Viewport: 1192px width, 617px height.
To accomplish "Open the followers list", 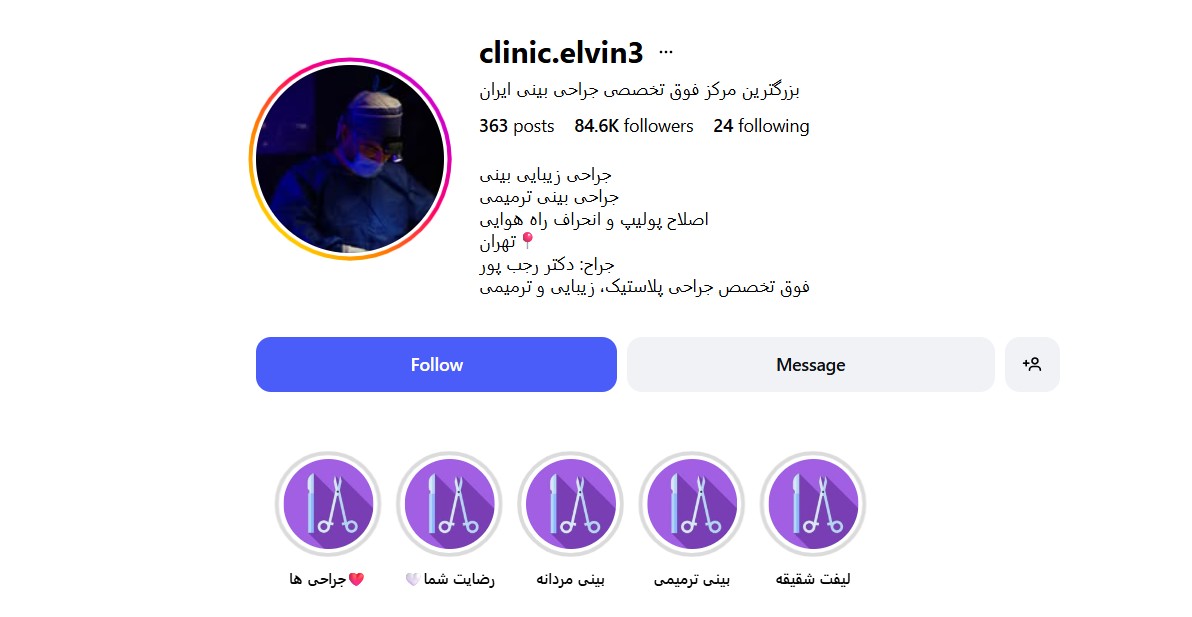I will point(633,126).
